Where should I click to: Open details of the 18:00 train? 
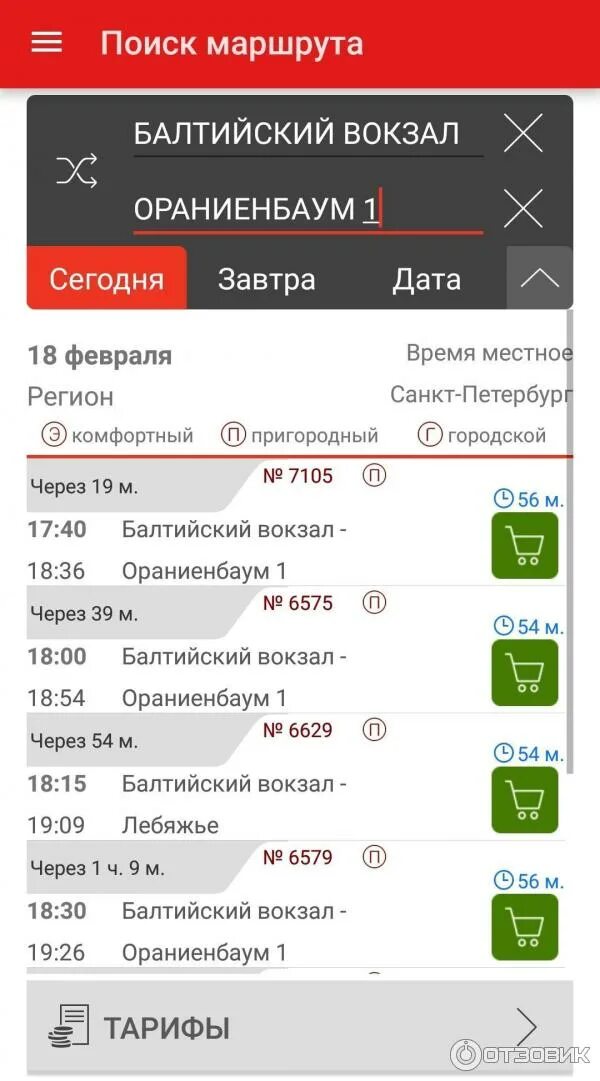[x=234, y=676]
